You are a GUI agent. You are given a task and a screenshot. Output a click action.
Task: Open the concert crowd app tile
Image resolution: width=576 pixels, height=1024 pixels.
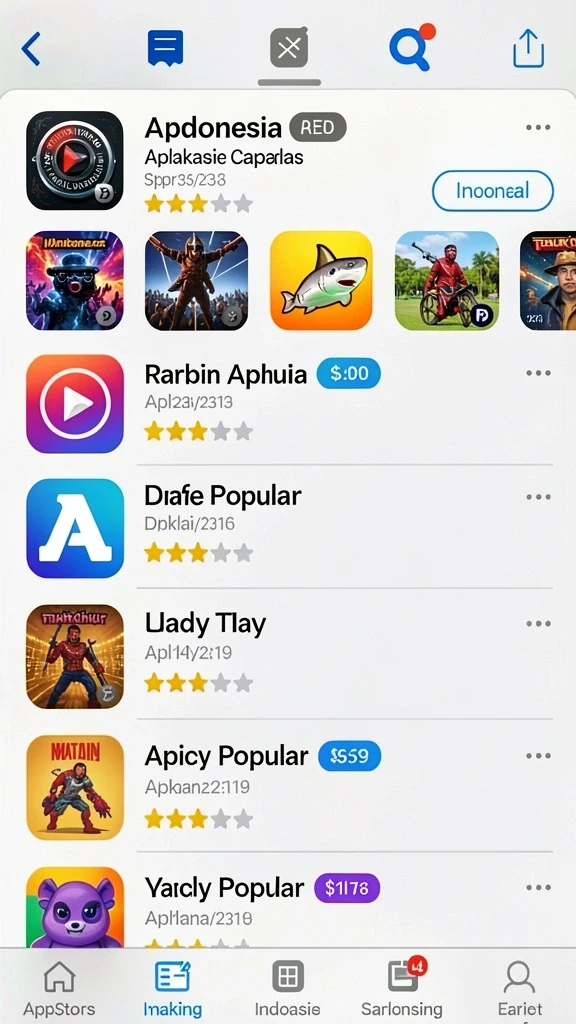[196, 280]
